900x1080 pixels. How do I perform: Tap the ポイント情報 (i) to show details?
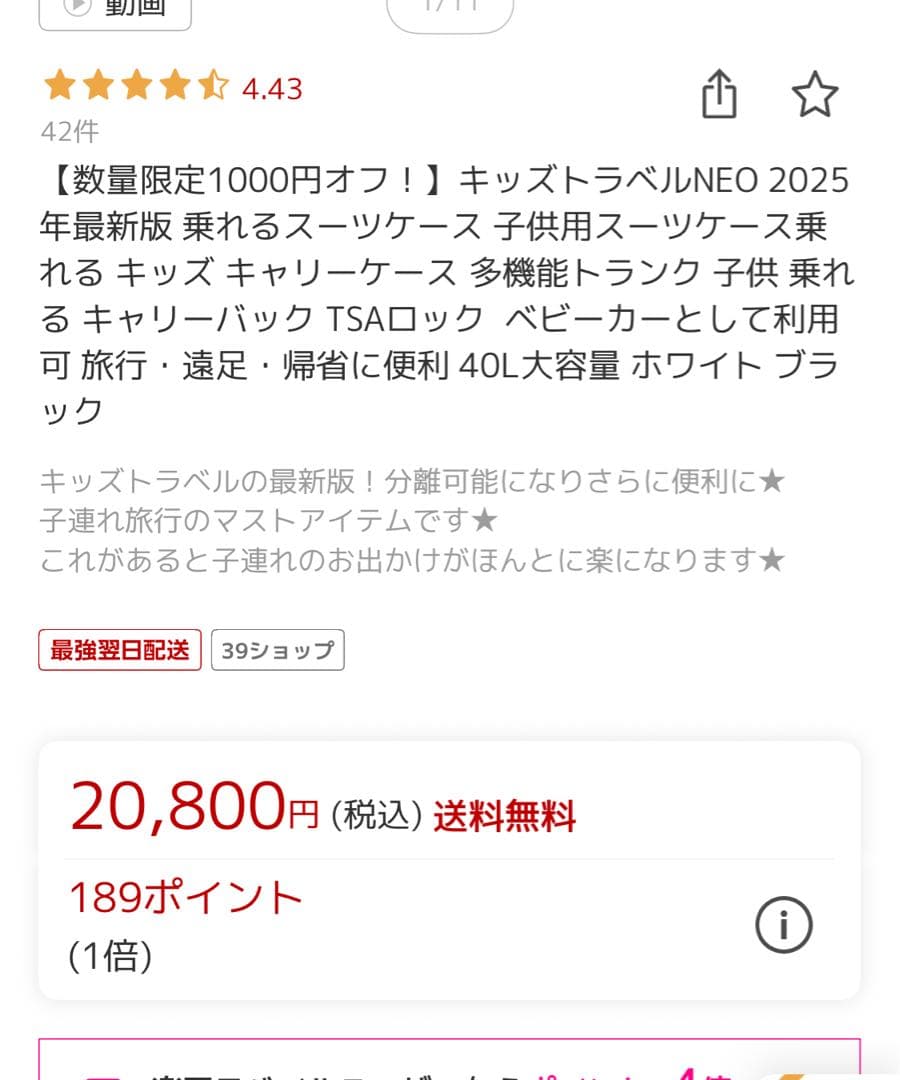click(782, 925)
